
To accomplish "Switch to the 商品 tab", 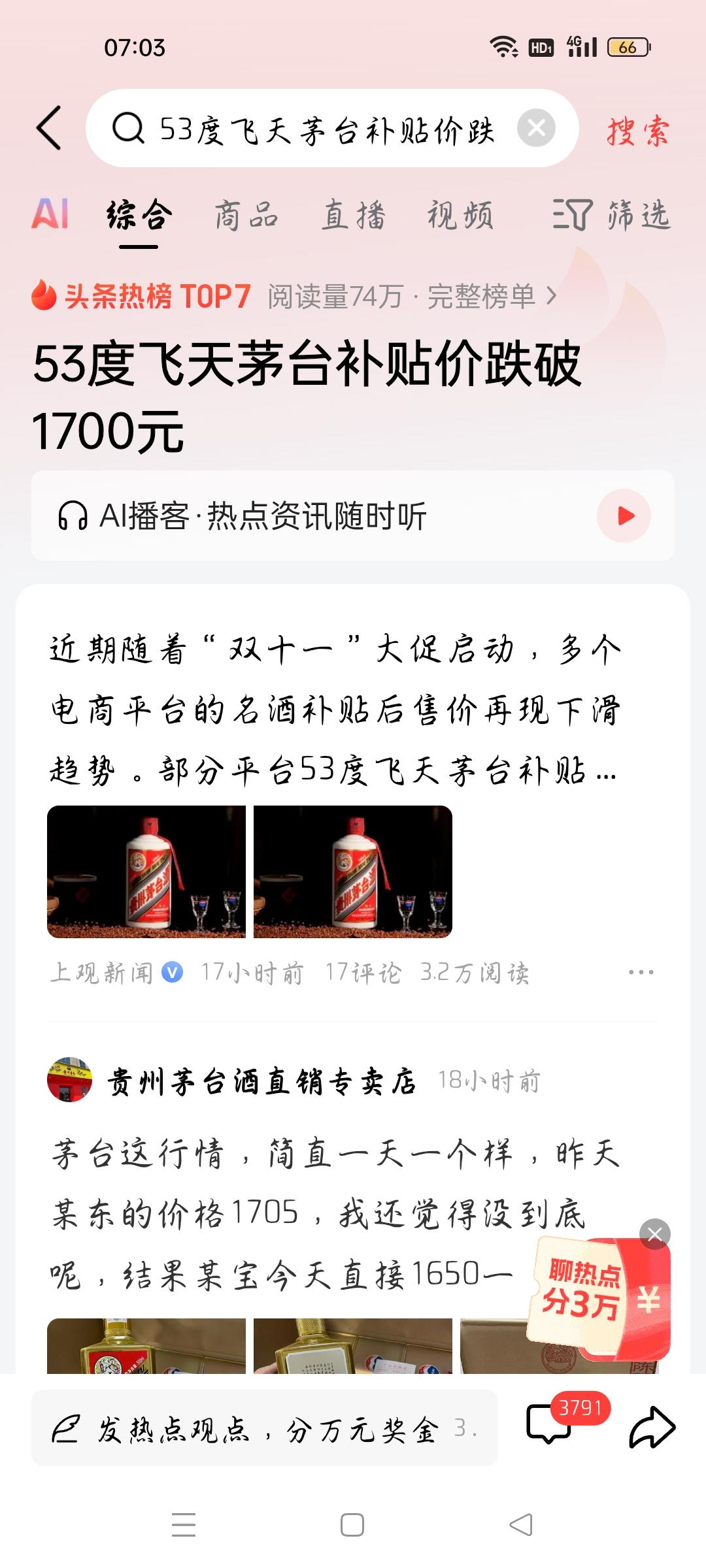I will pos(246,216).
